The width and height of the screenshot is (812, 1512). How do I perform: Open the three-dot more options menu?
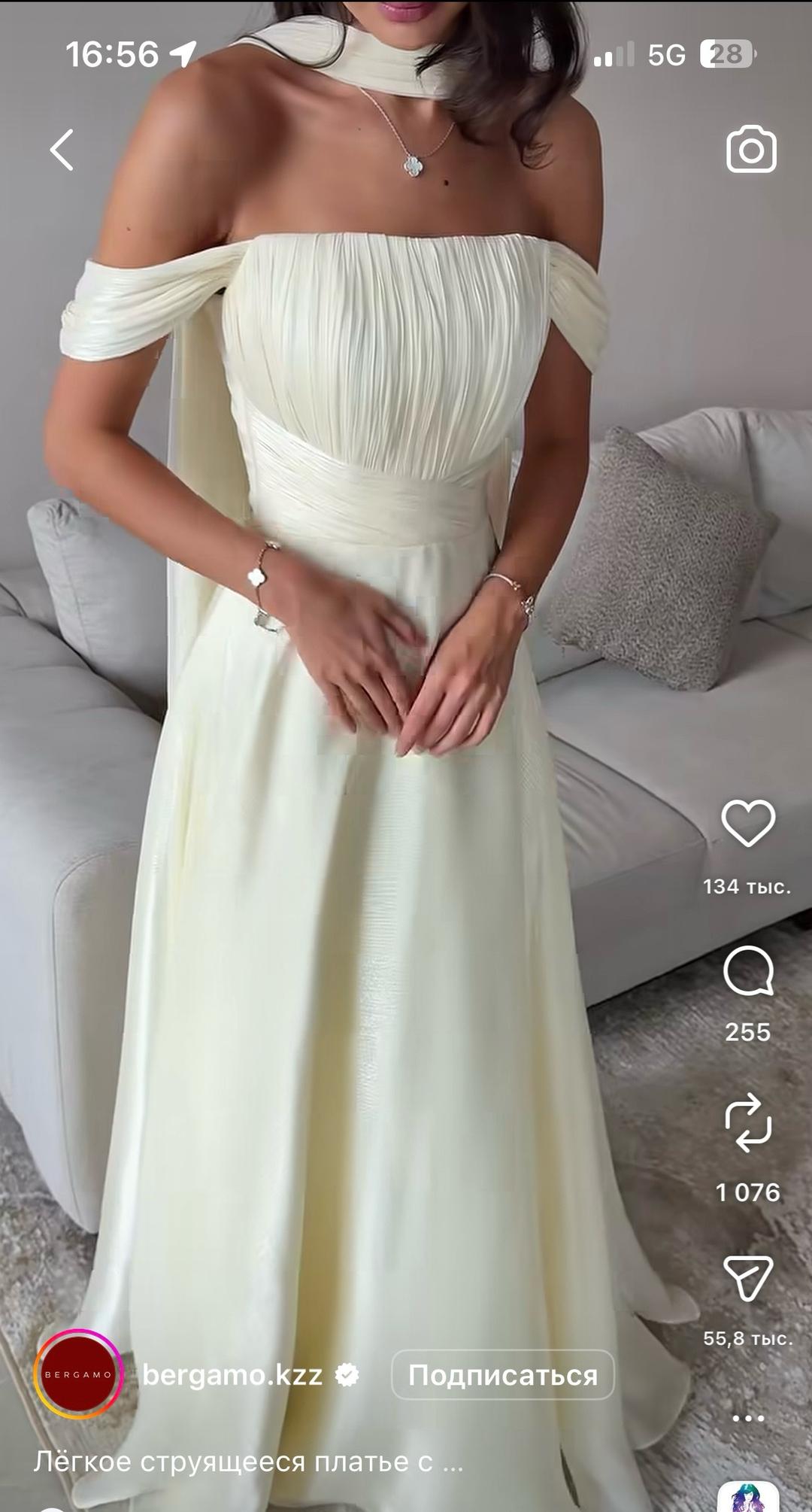coord(748,1418)
